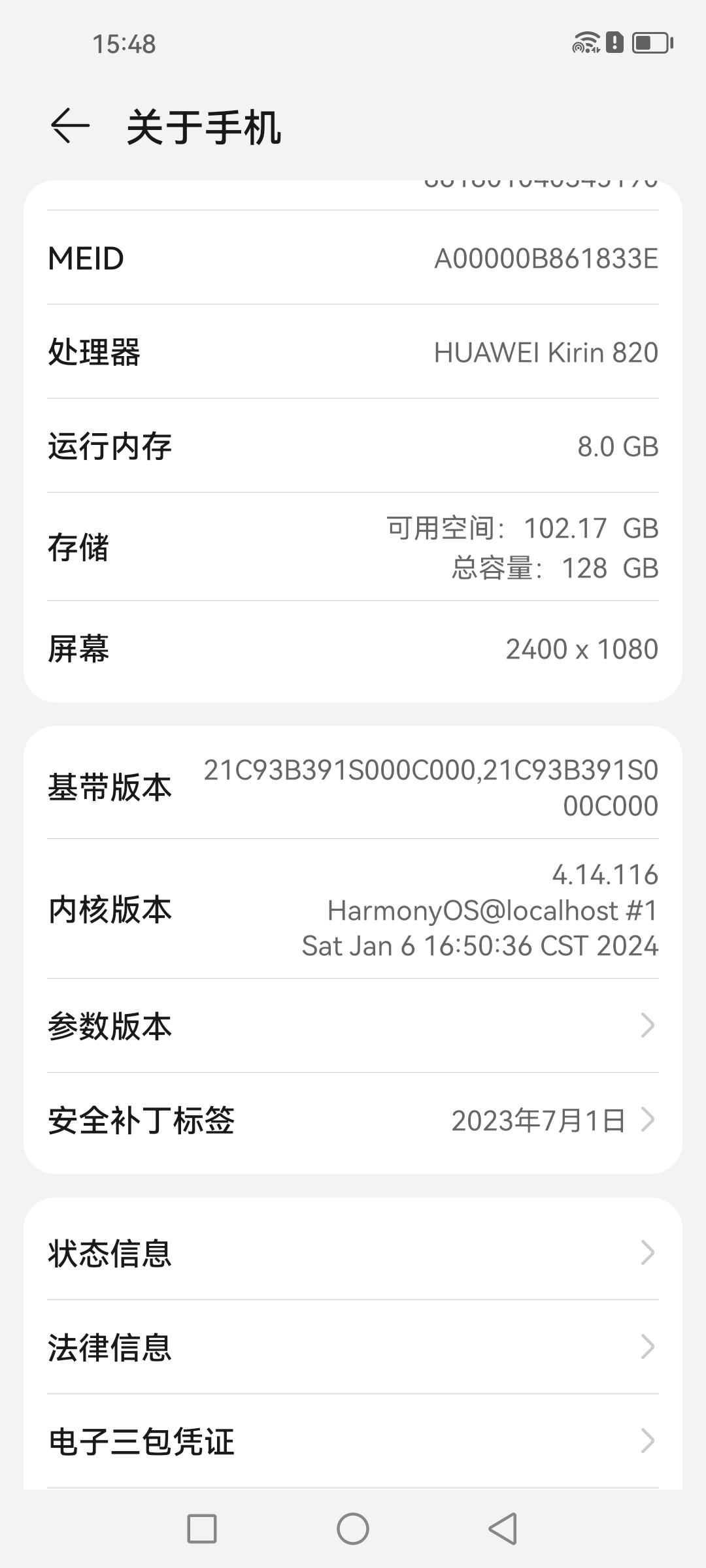Select the 存储 storage row
This screenshot has height=1568, width=706.
pyautogui.click(x=353, y=549)
